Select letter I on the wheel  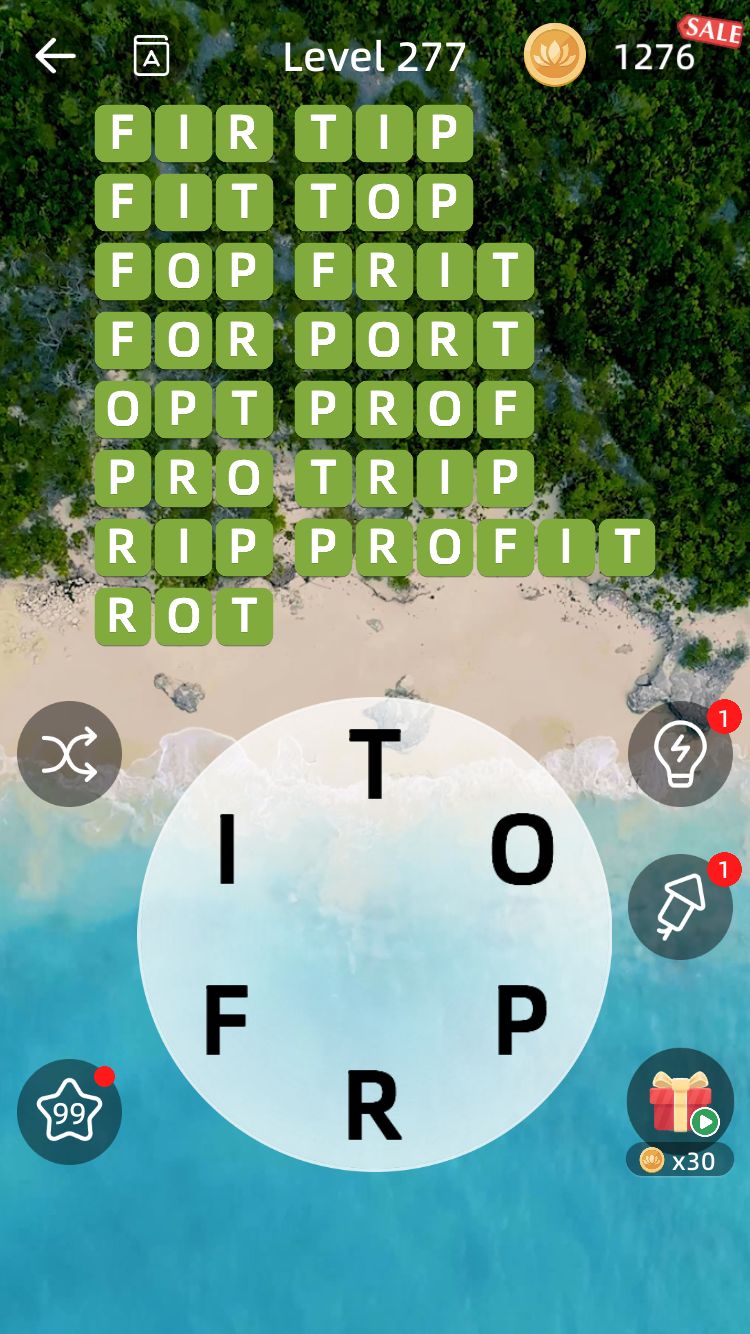227,850
